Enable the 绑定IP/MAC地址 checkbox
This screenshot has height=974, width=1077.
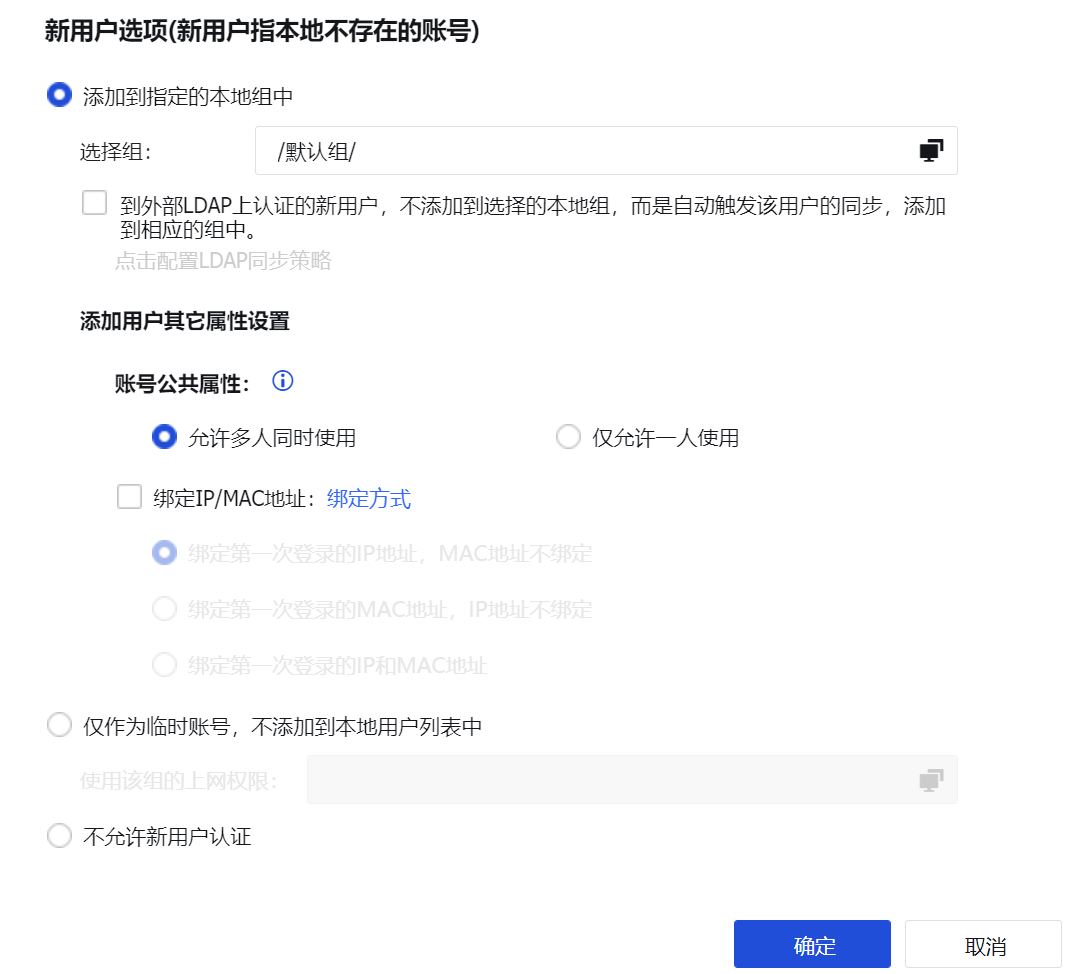pyautogui.click(x=129, y=497)
